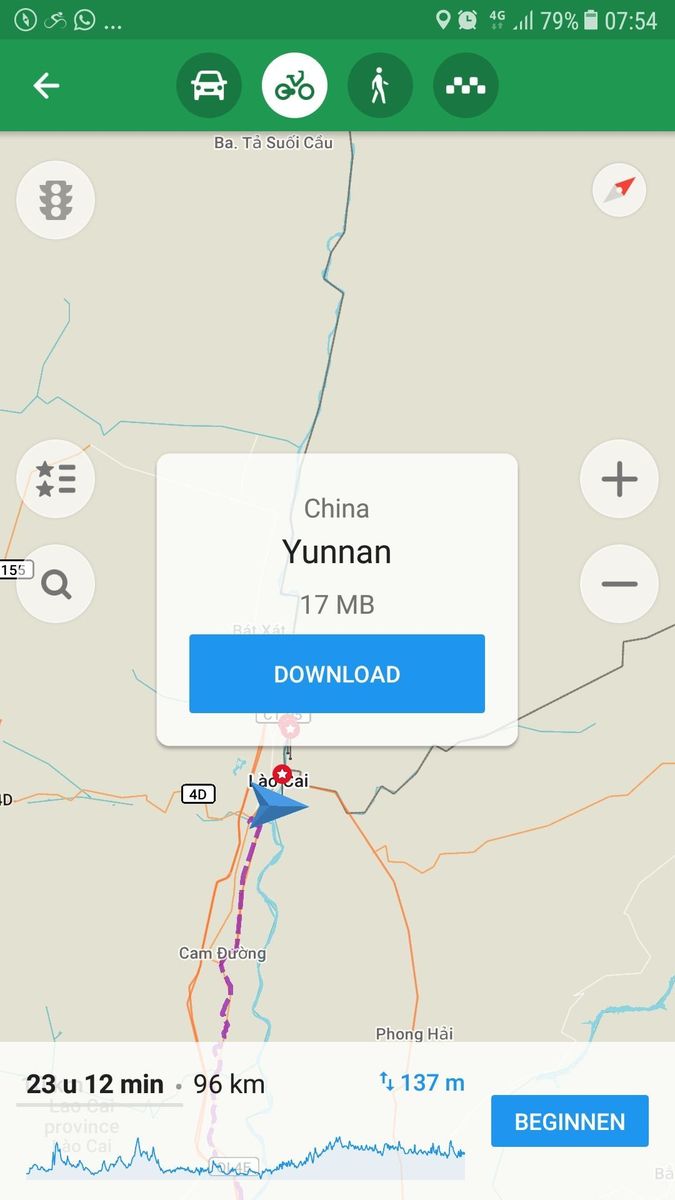Select bicycle routing mode

click(295, 86)
